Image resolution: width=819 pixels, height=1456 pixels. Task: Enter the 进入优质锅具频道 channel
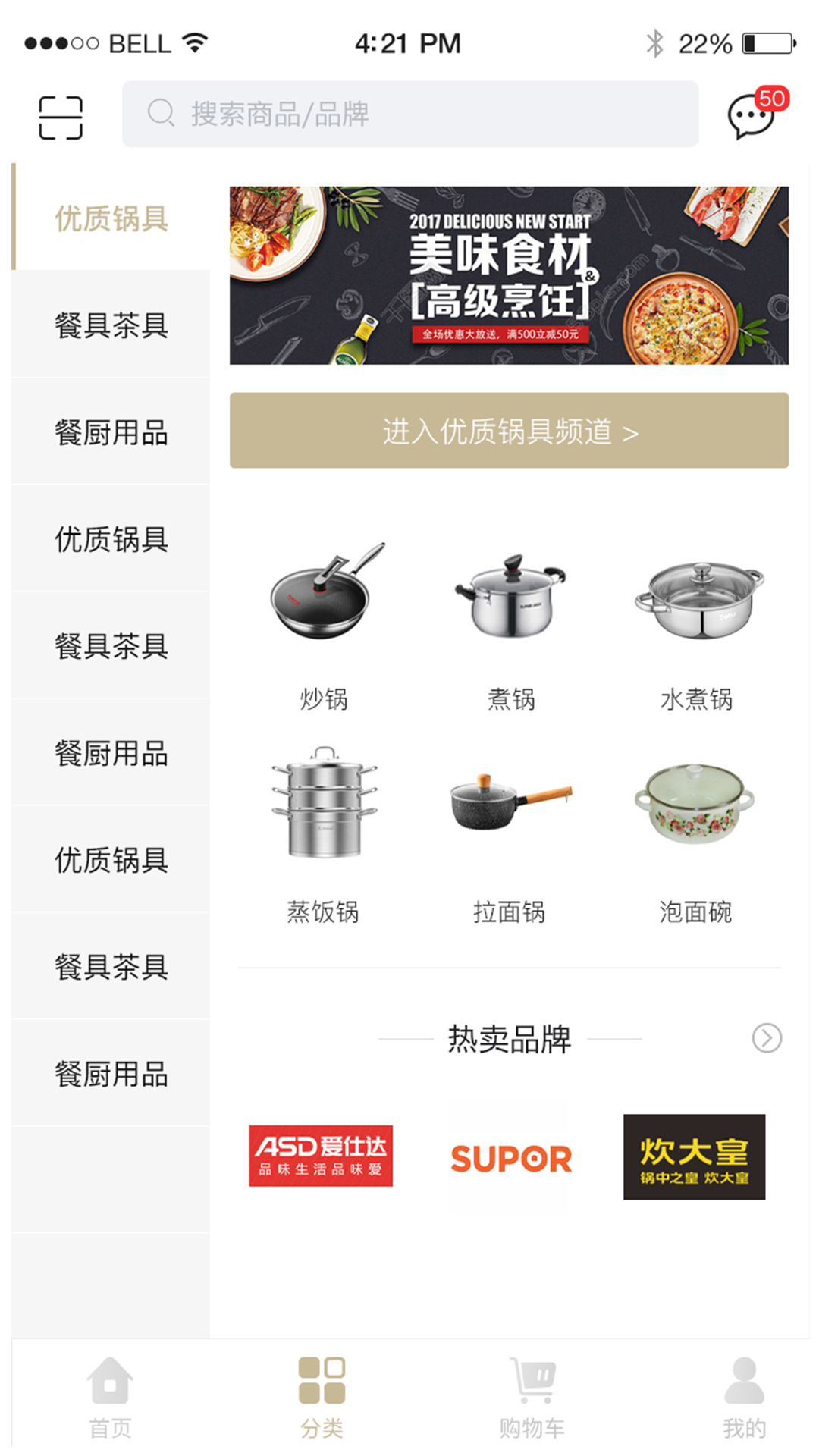(x=509, y=430)
